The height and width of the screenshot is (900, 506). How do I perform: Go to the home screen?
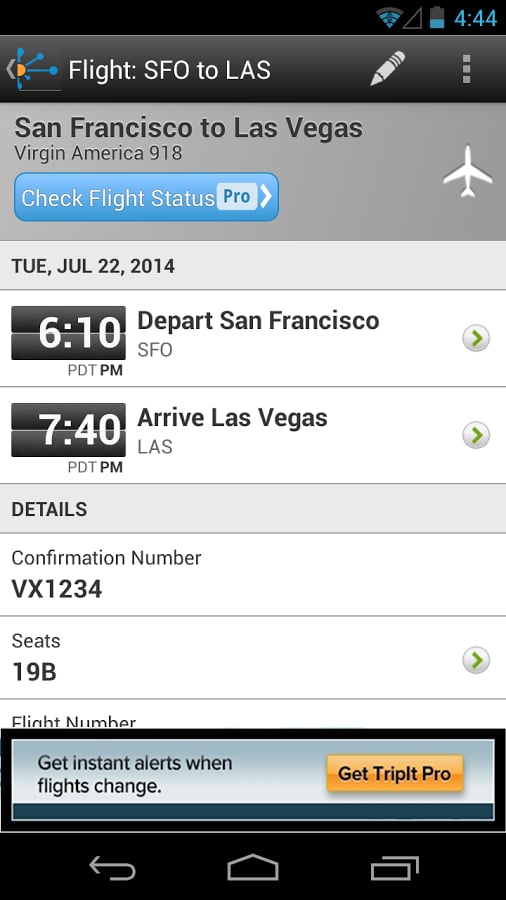click(253, 867)
